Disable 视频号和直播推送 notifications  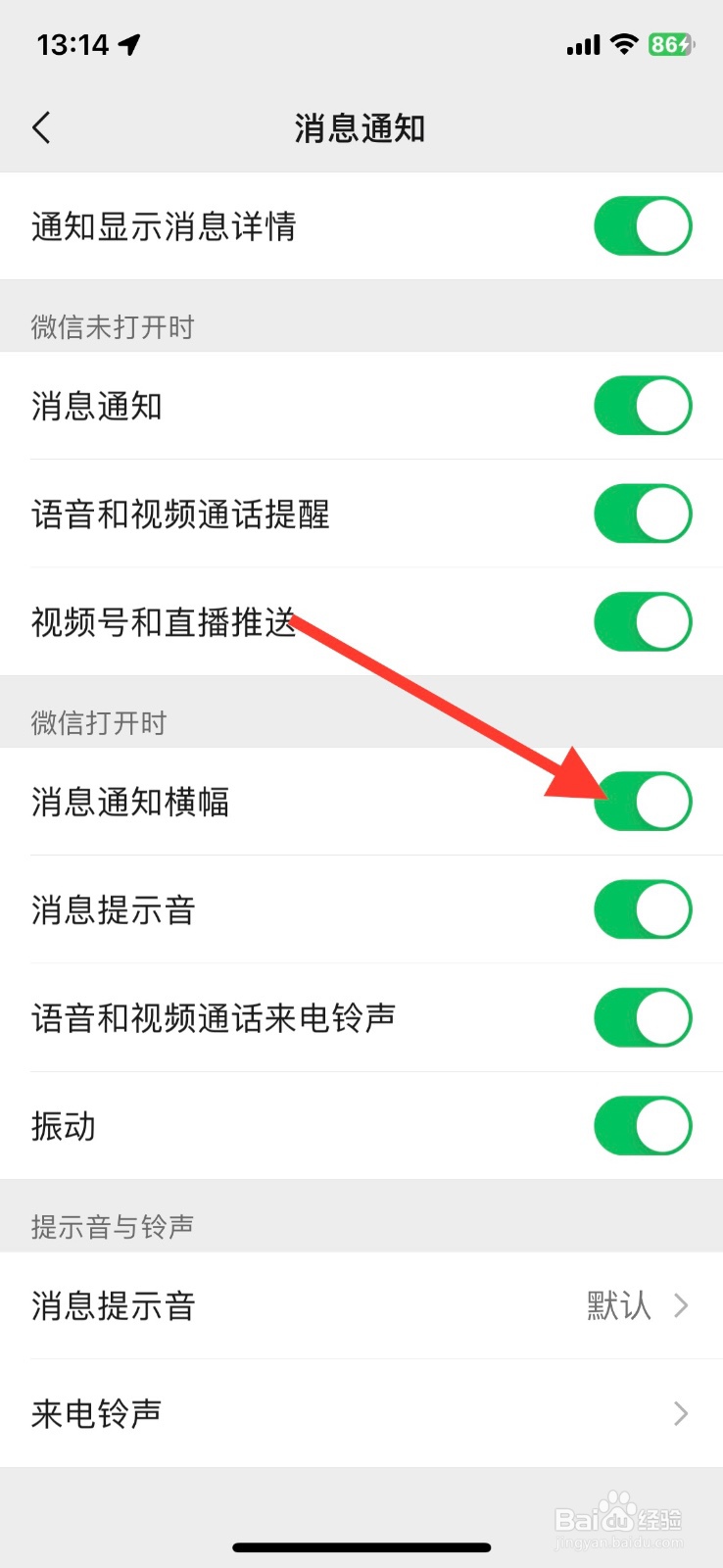(643, 621)
